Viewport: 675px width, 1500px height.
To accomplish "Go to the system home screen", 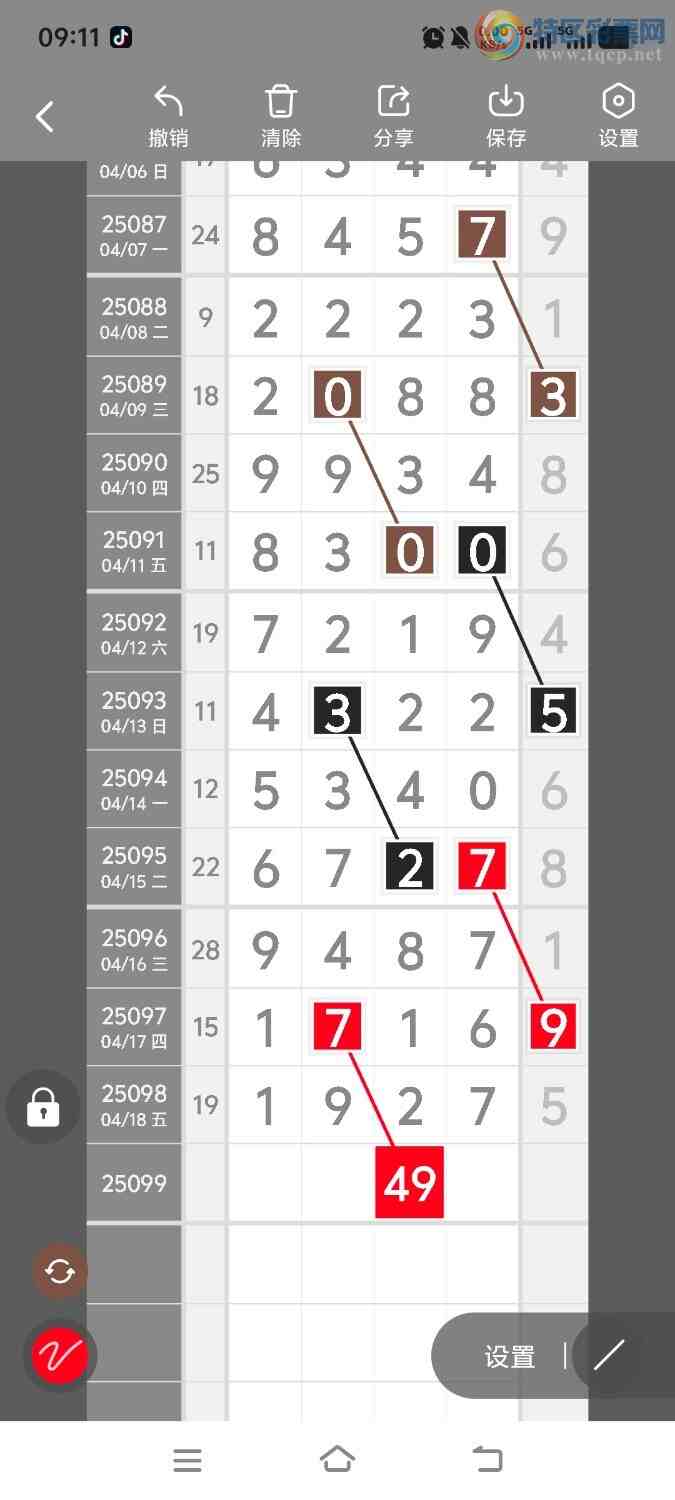I will [x=337, y=1460].
